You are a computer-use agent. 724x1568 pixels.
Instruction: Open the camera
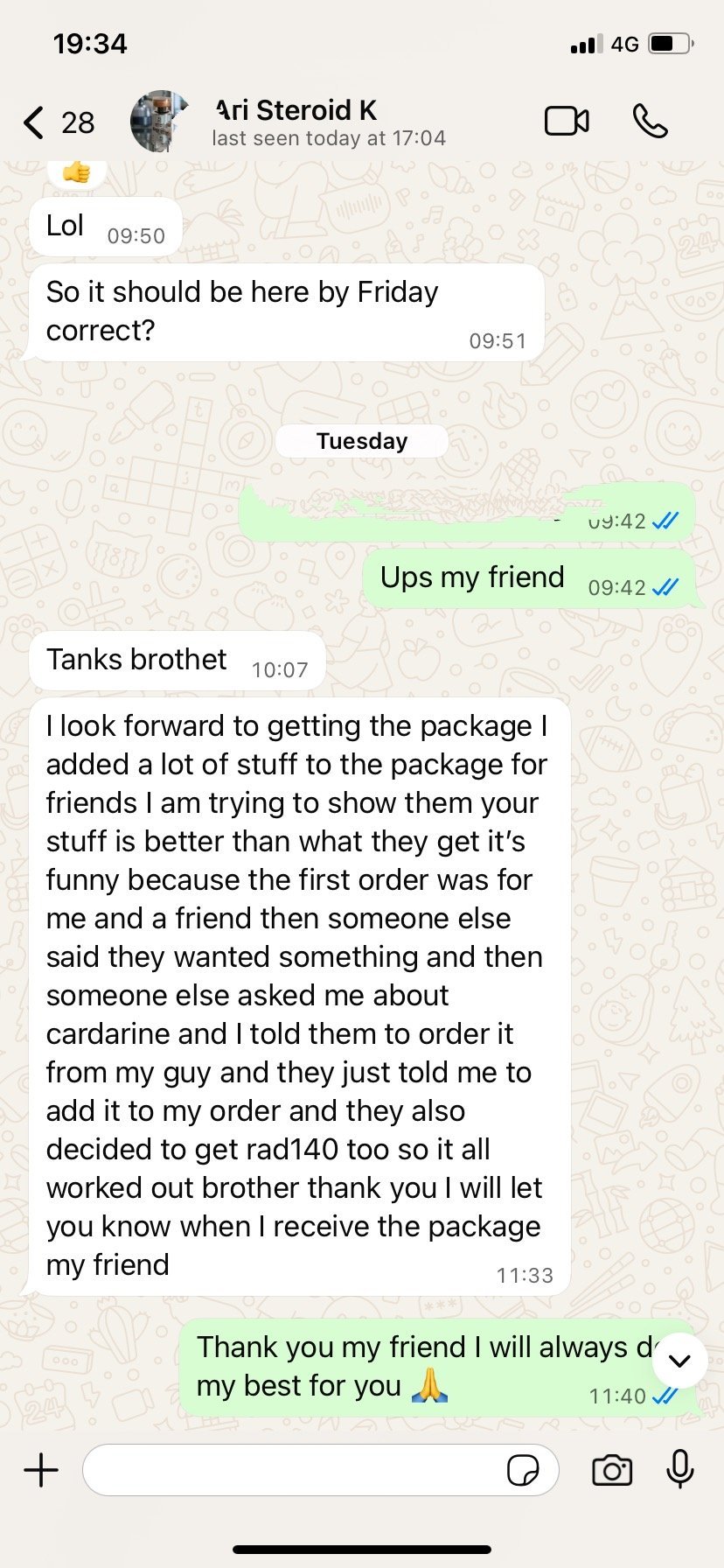point(612,1470)
